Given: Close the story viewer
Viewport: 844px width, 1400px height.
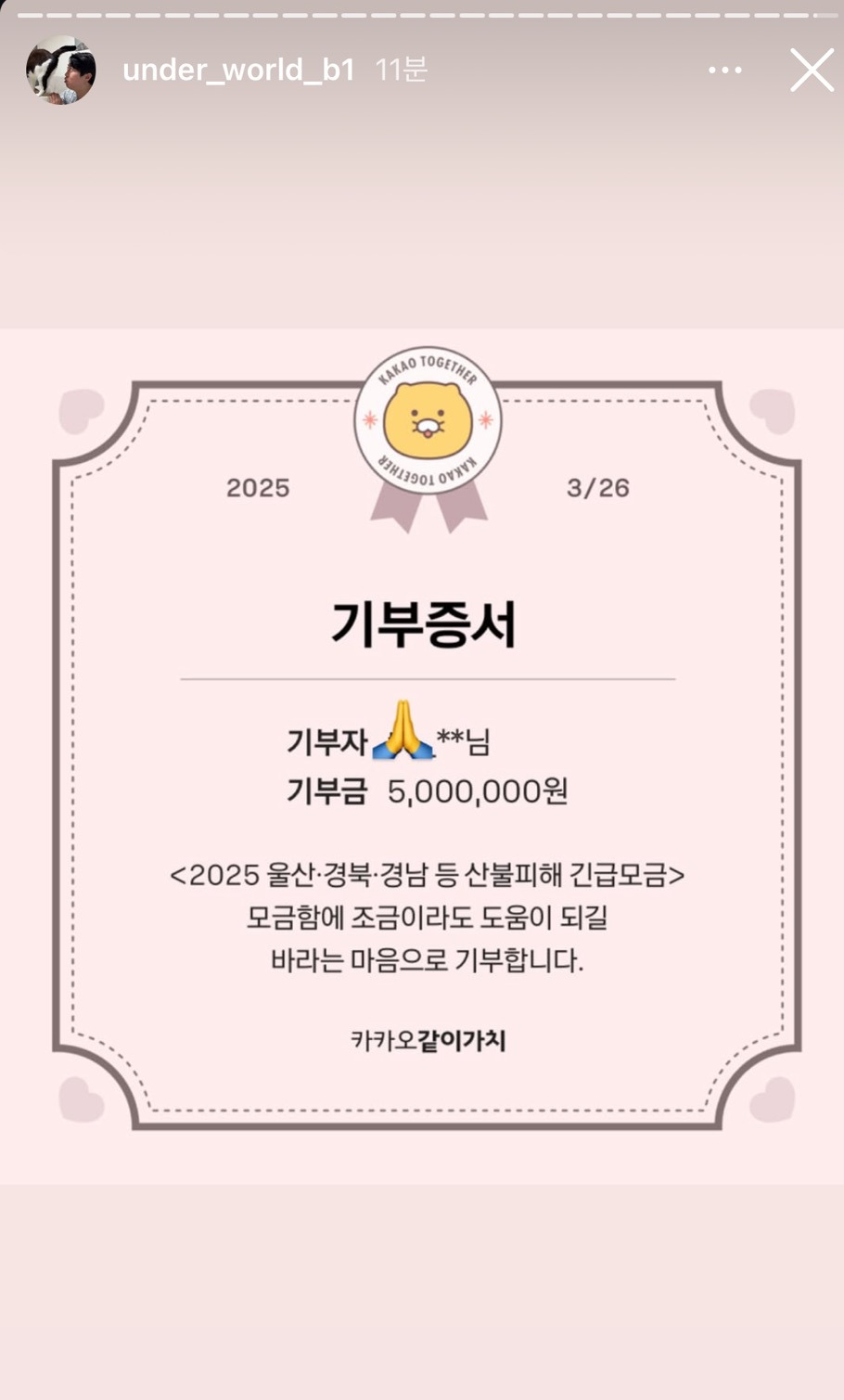Looking at the screenshot, I should [812, 71].
